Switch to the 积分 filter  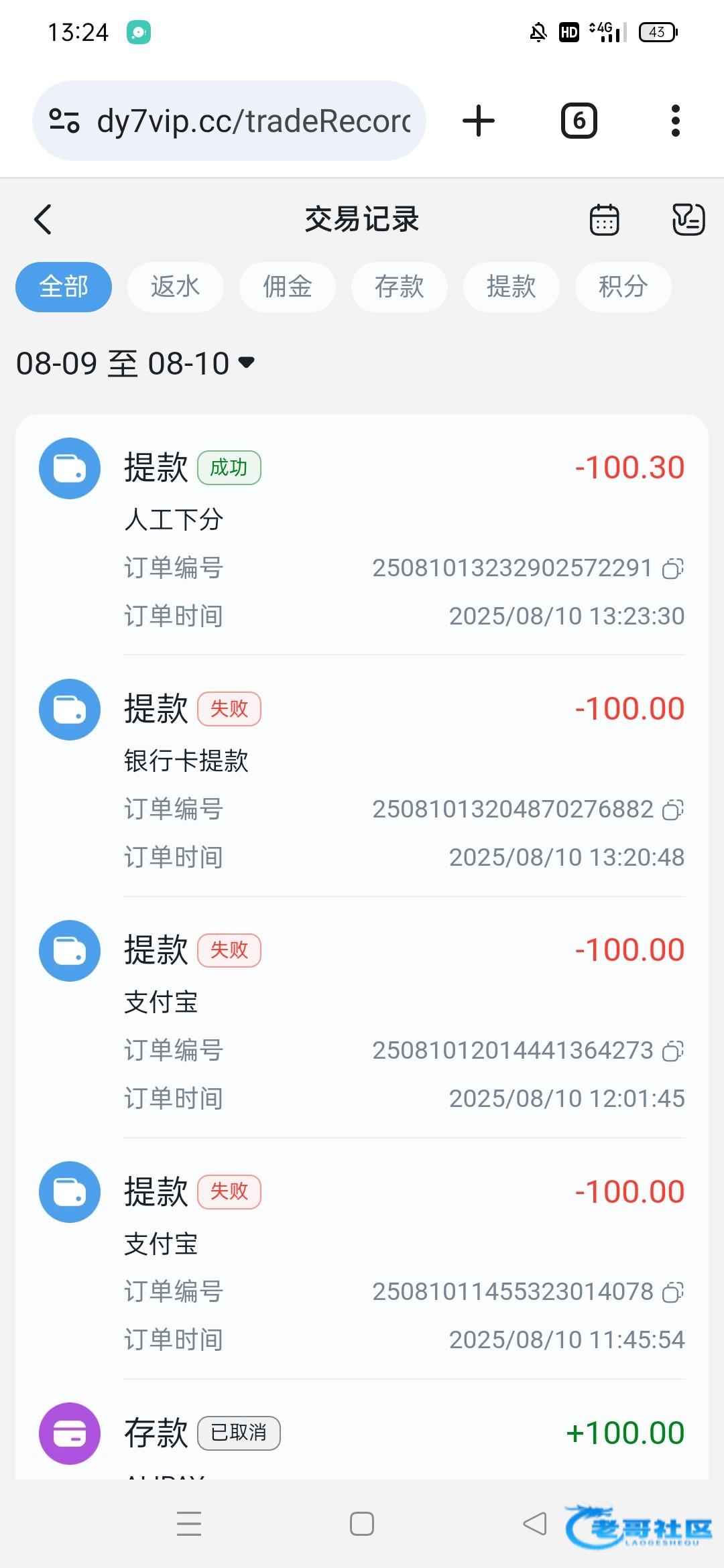click(x=623, y=287)
